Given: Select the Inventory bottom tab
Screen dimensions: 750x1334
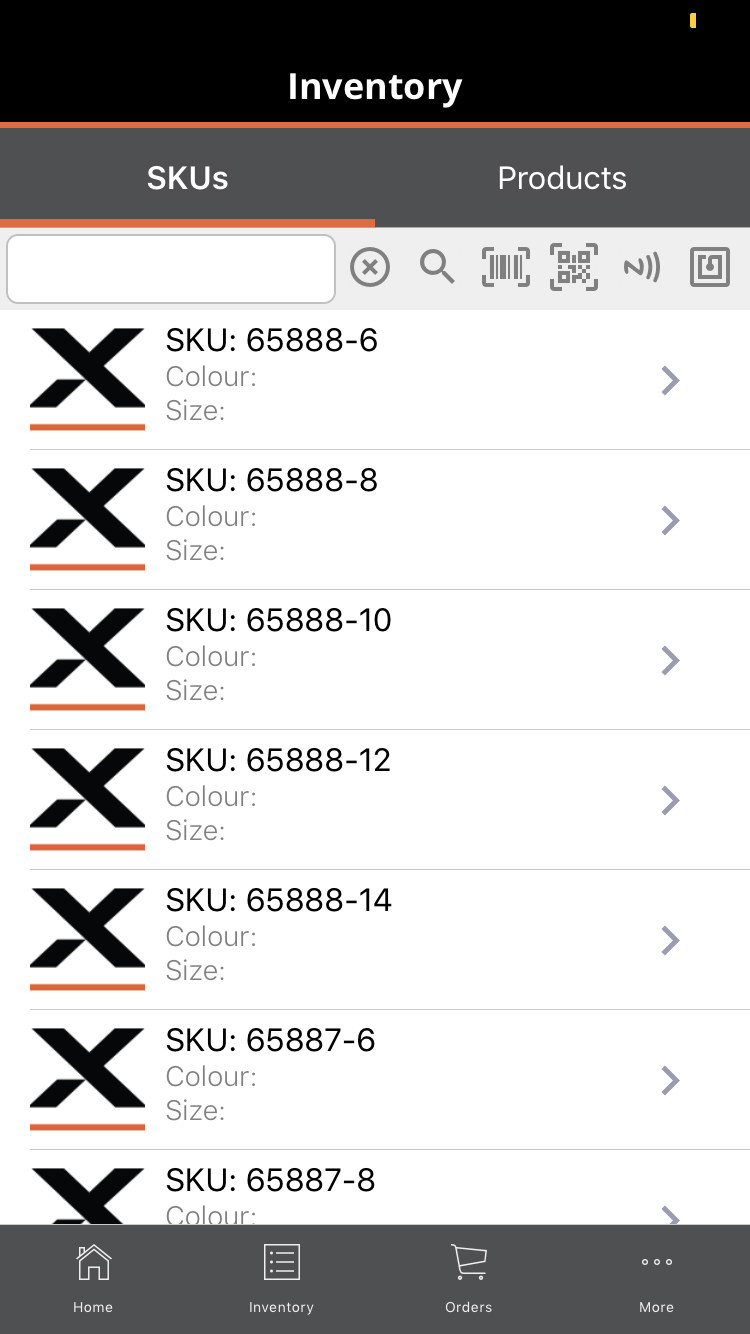Looking at the screenshot, I should pyautogui.click(x=281, y=1279).
